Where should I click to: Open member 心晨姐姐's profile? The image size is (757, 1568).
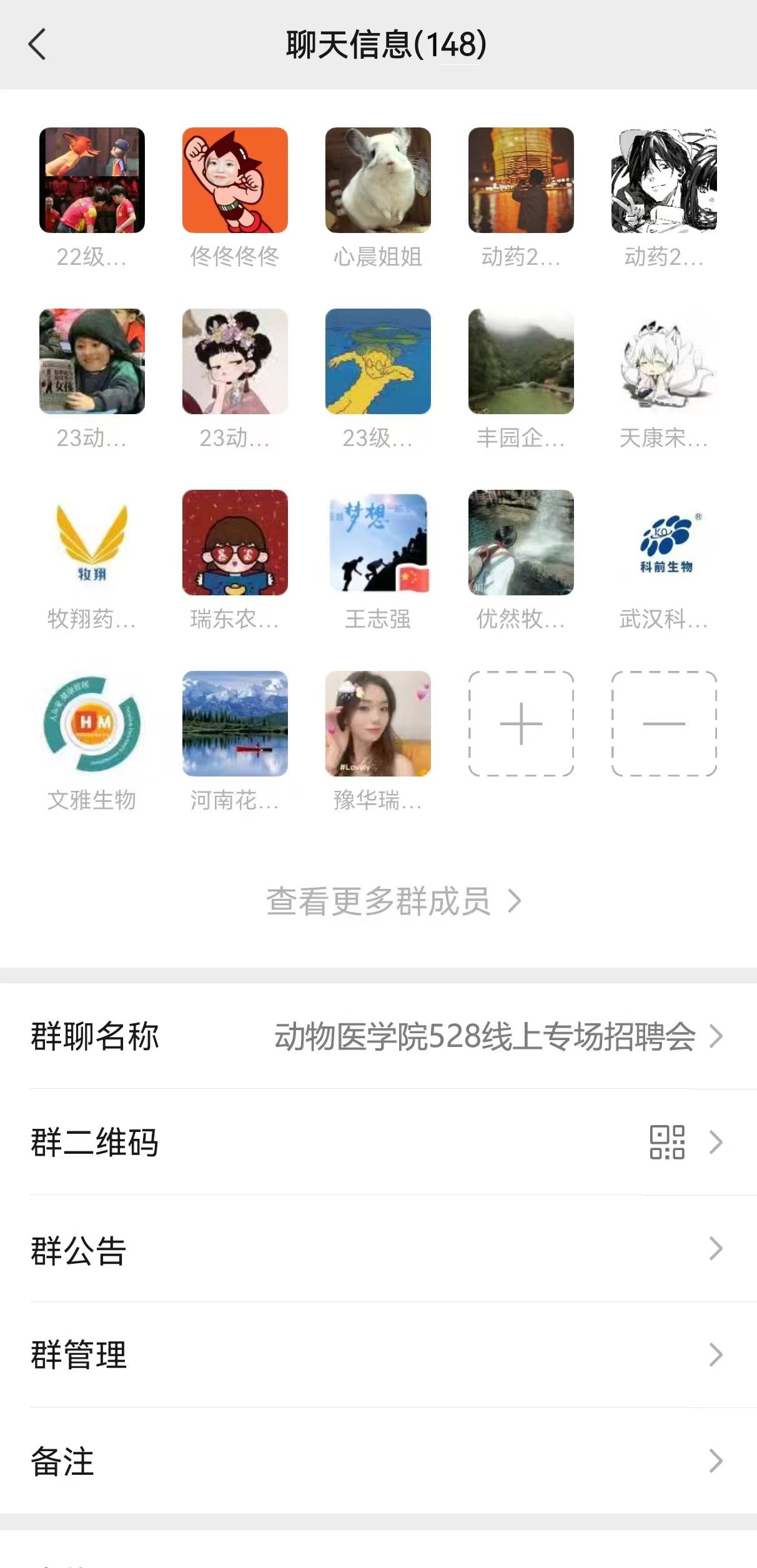tap(378, 181)
